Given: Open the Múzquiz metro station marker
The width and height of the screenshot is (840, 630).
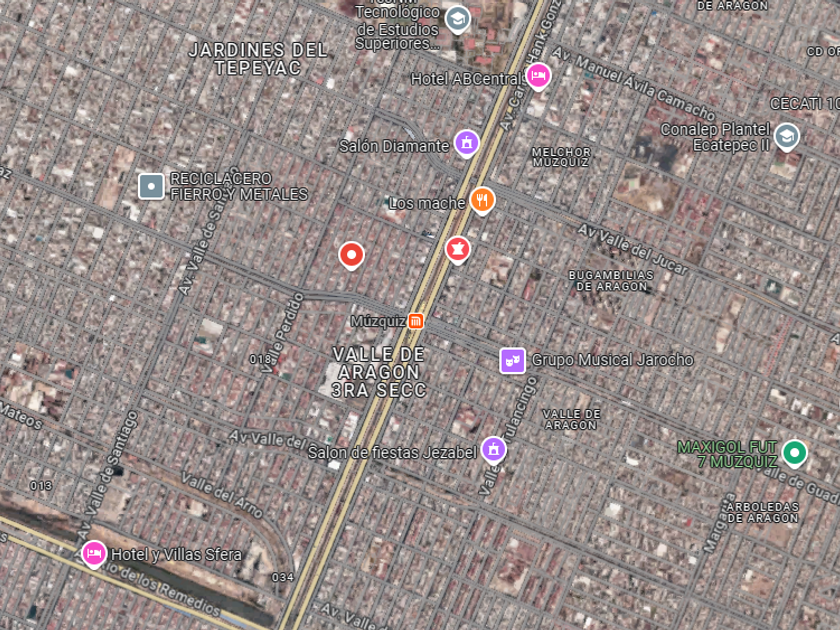Looking at the screenshot, I should pyautogui.click(x=417, y=321).
